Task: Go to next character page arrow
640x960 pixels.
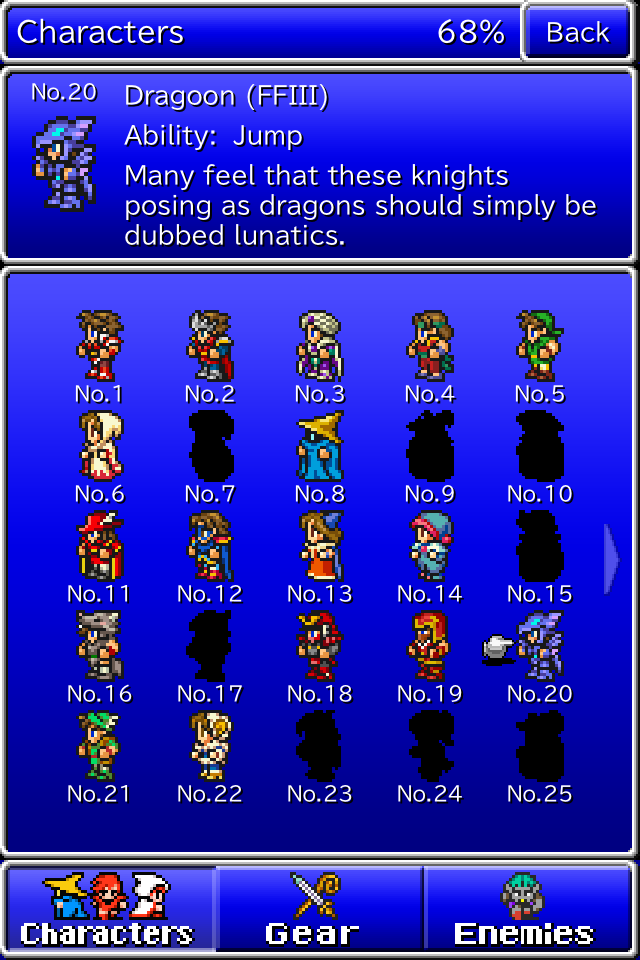Action: [x=612, y=557]
